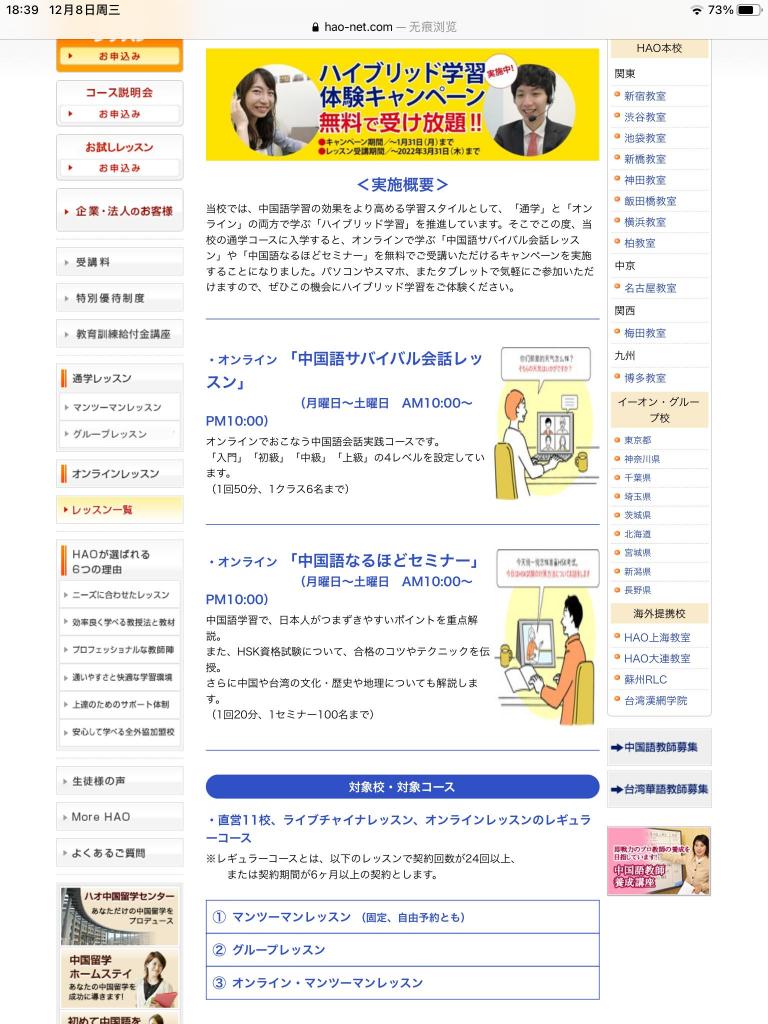This screenshot has height=1024, width=768.
Task: Open レッスン一覧 link
Action: pyautogui.click(x=118, y=510)
